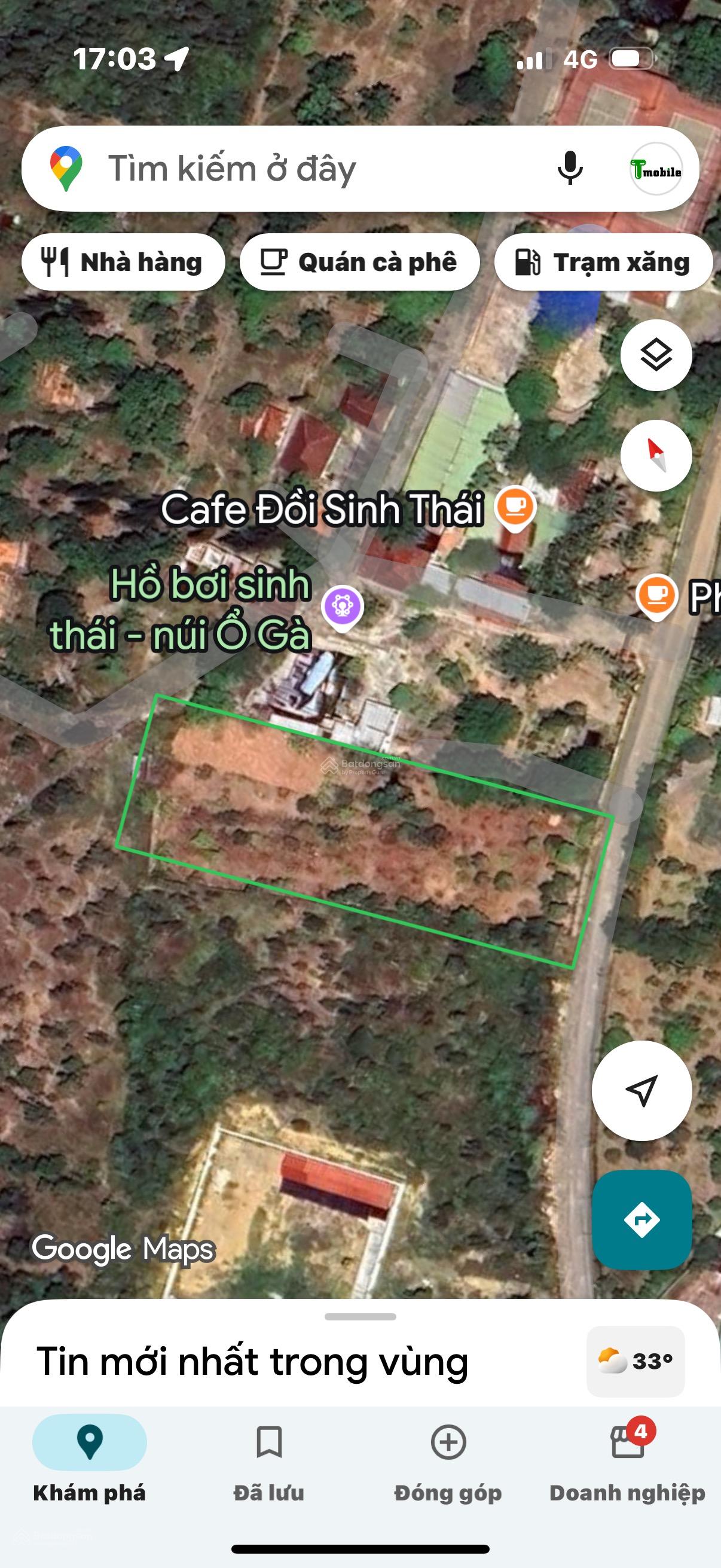Reset map orientation with the compass

coord(656,455)
